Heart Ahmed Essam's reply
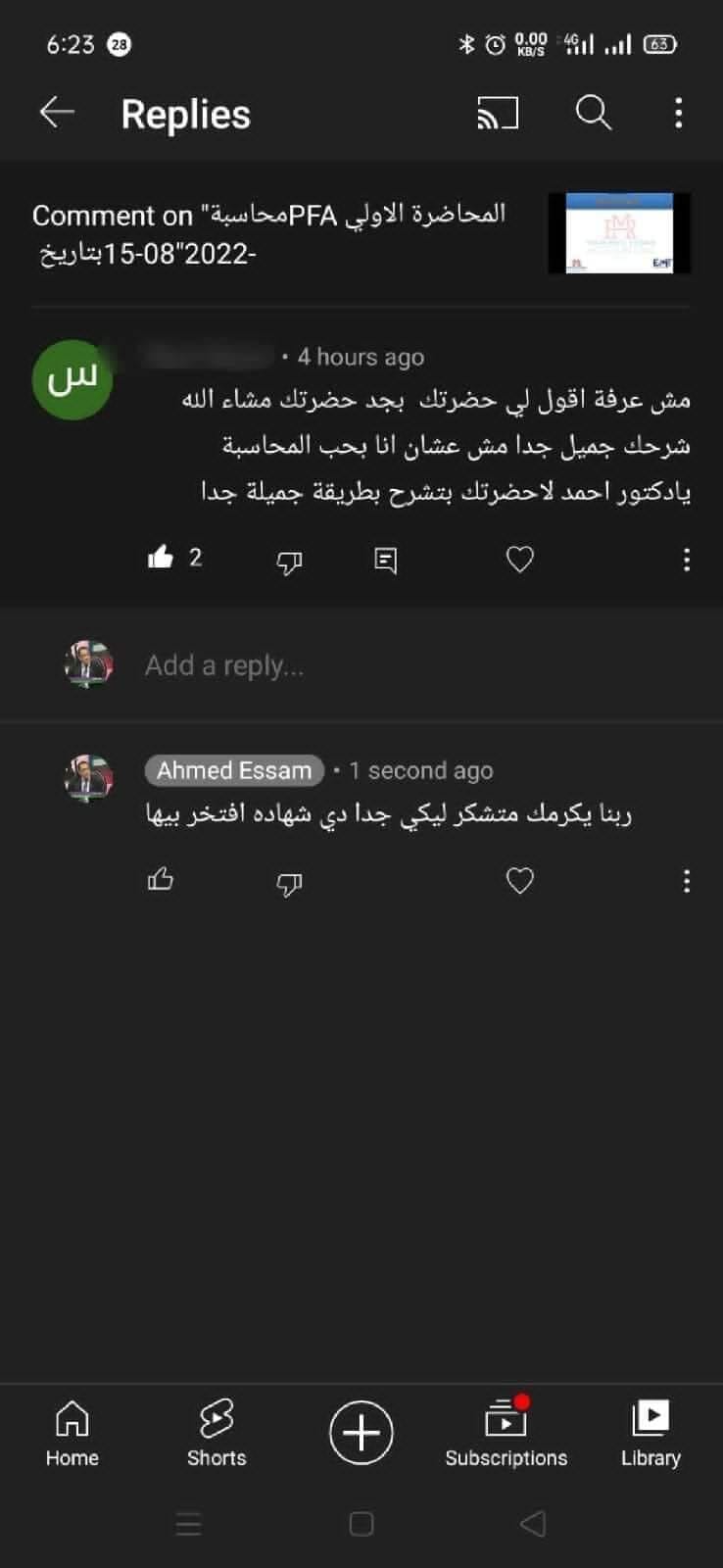This screenshot has height=1568, width=723. (x=519, y=881)
